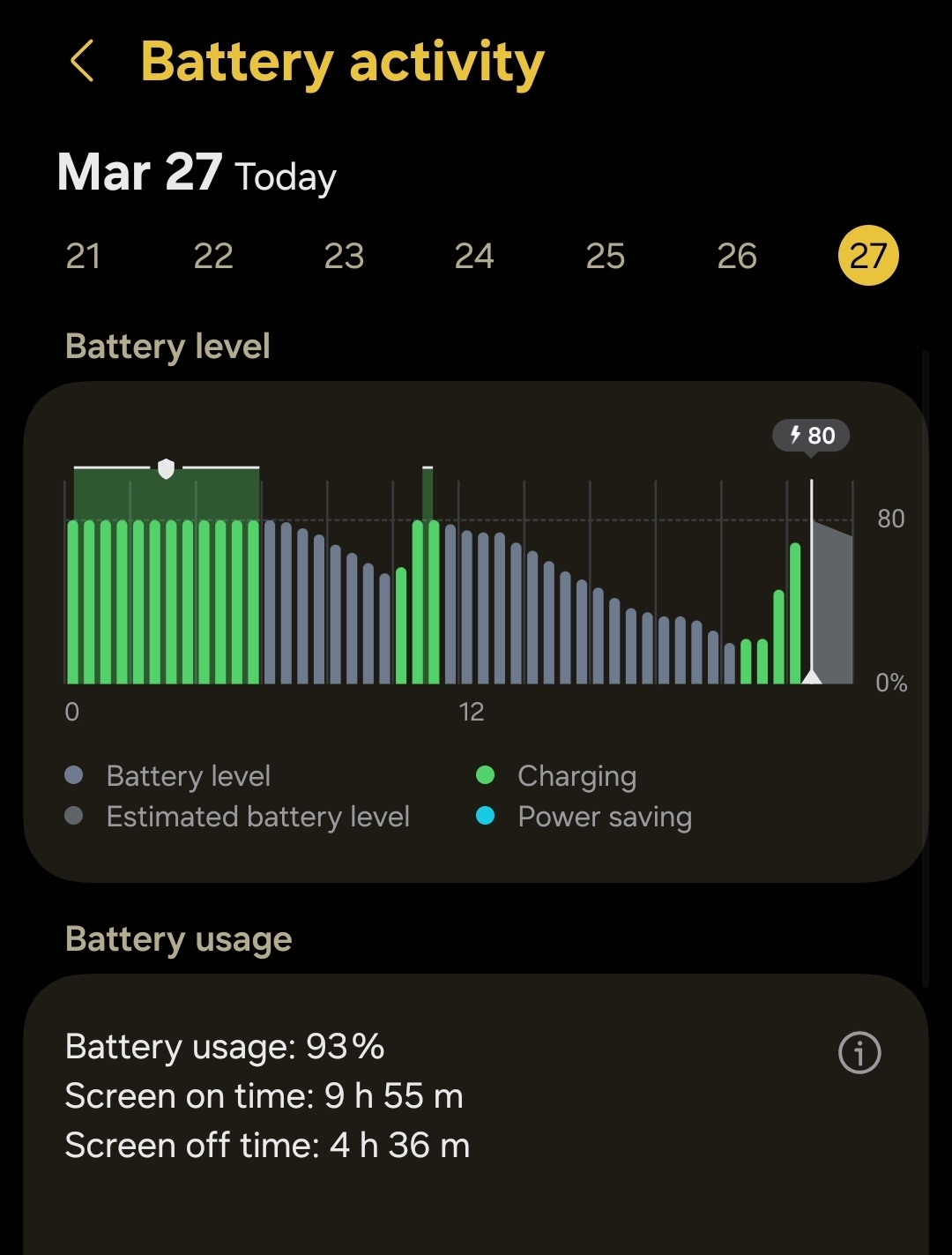Select day 26 in the date row
The width and height of the screenshot is (952, 1255).
coord(737,257)
